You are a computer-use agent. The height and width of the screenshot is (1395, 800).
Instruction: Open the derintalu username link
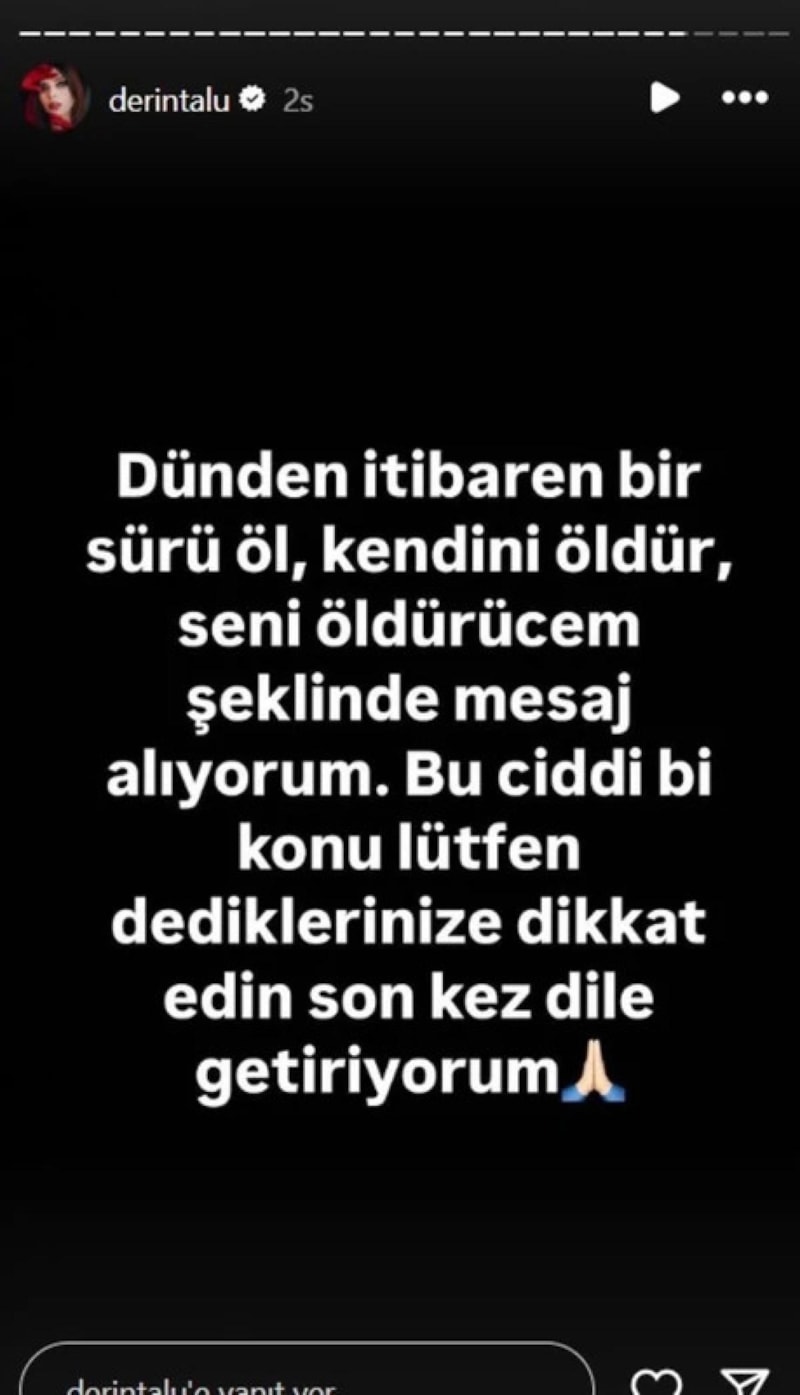coord(170,100)
